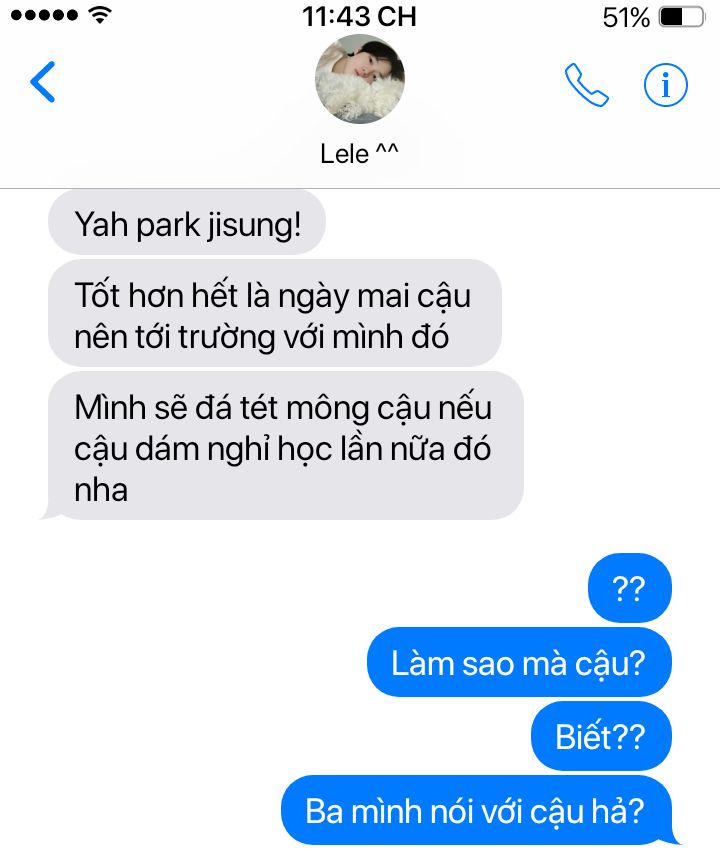Go back to the conversation list
The image size is (720, 852).
click(x=43, y=83)
